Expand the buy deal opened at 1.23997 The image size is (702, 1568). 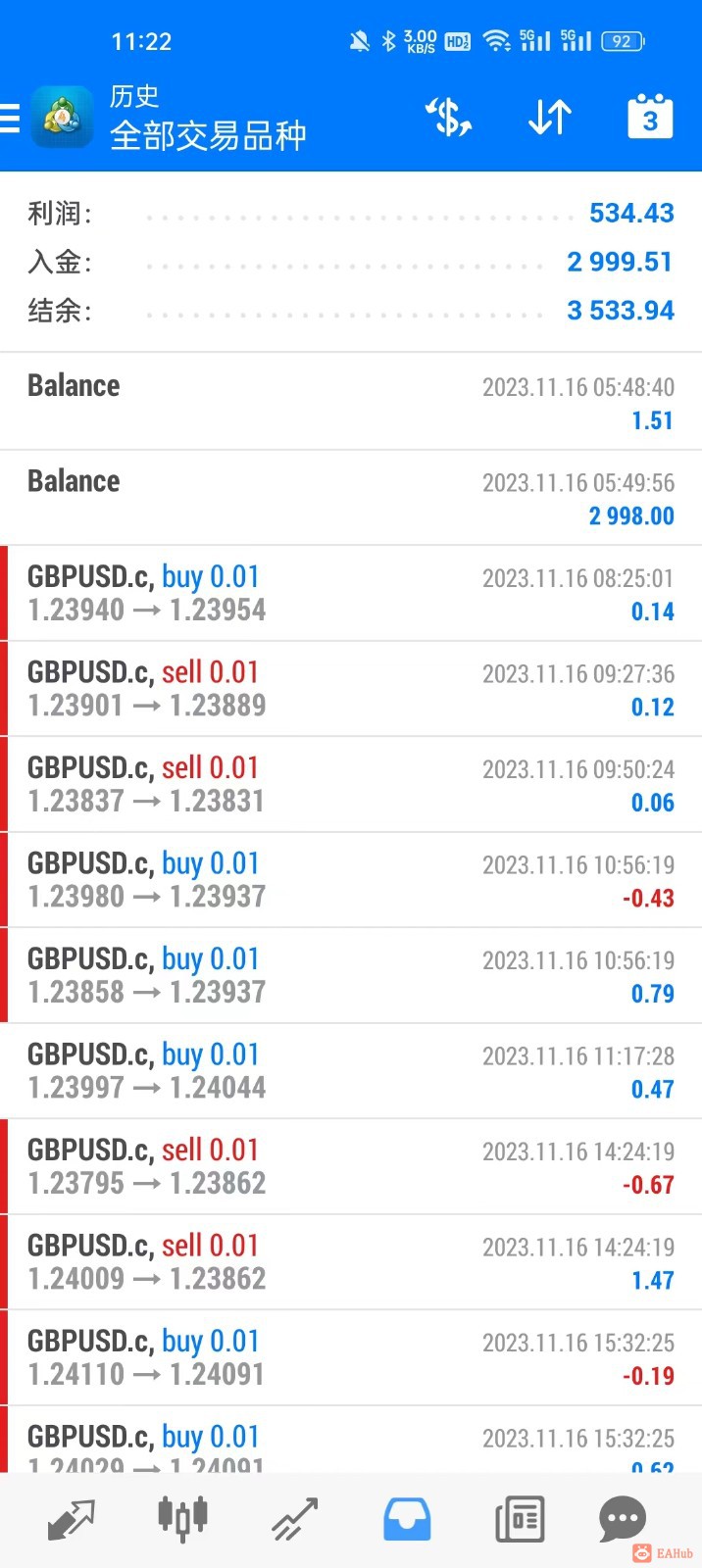click(x=351, y=1070)
